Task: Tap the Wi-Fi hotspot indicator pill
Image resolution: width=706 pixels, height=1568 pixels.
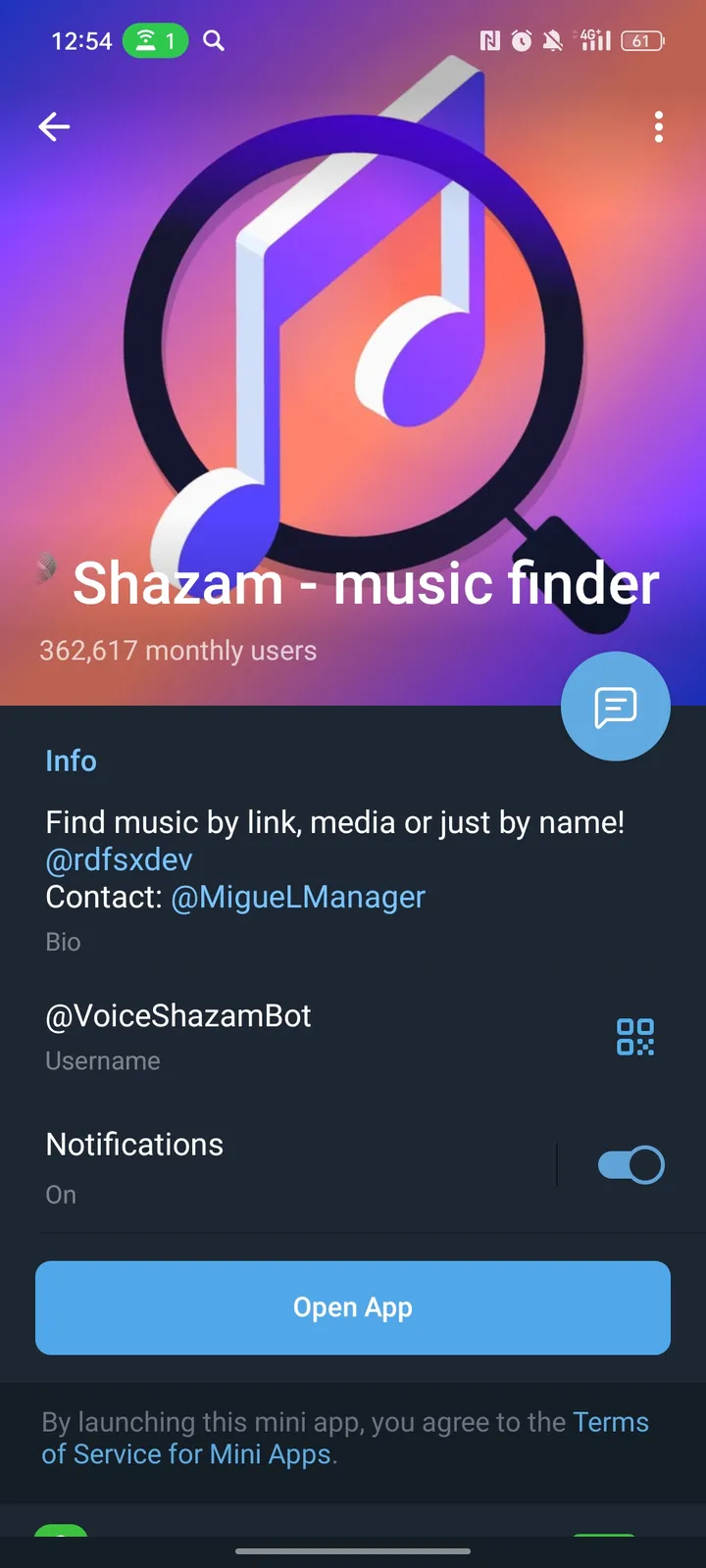Action: (155, 41)
